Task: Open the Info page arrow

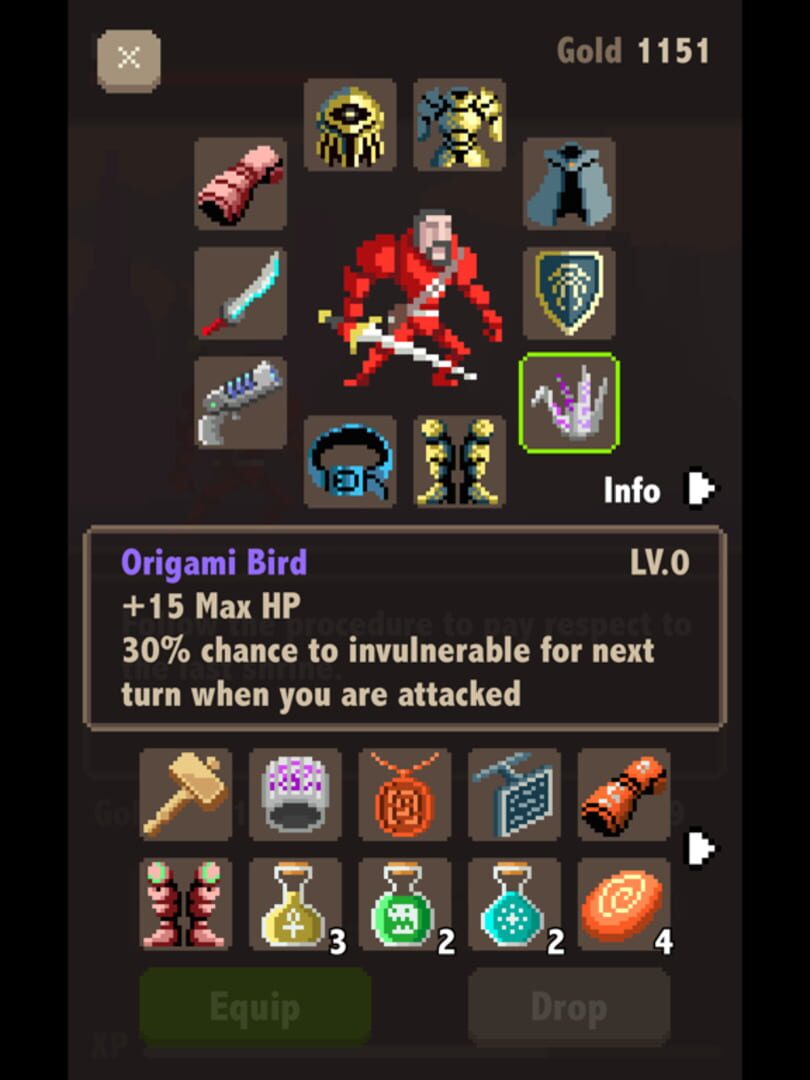Action: pos(700,489)
